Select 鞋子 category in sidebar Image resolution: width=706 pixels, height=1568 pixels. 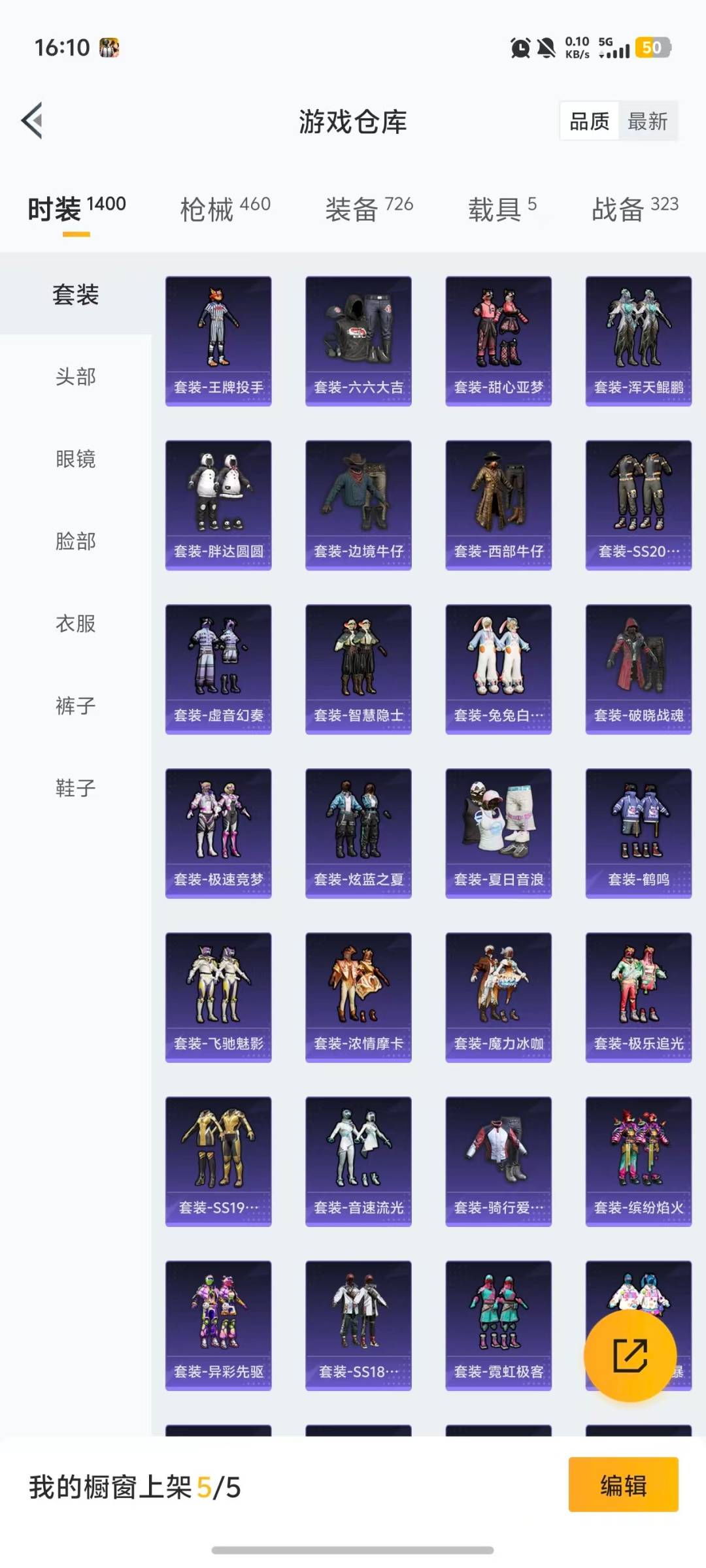click(x=76, y=789)
